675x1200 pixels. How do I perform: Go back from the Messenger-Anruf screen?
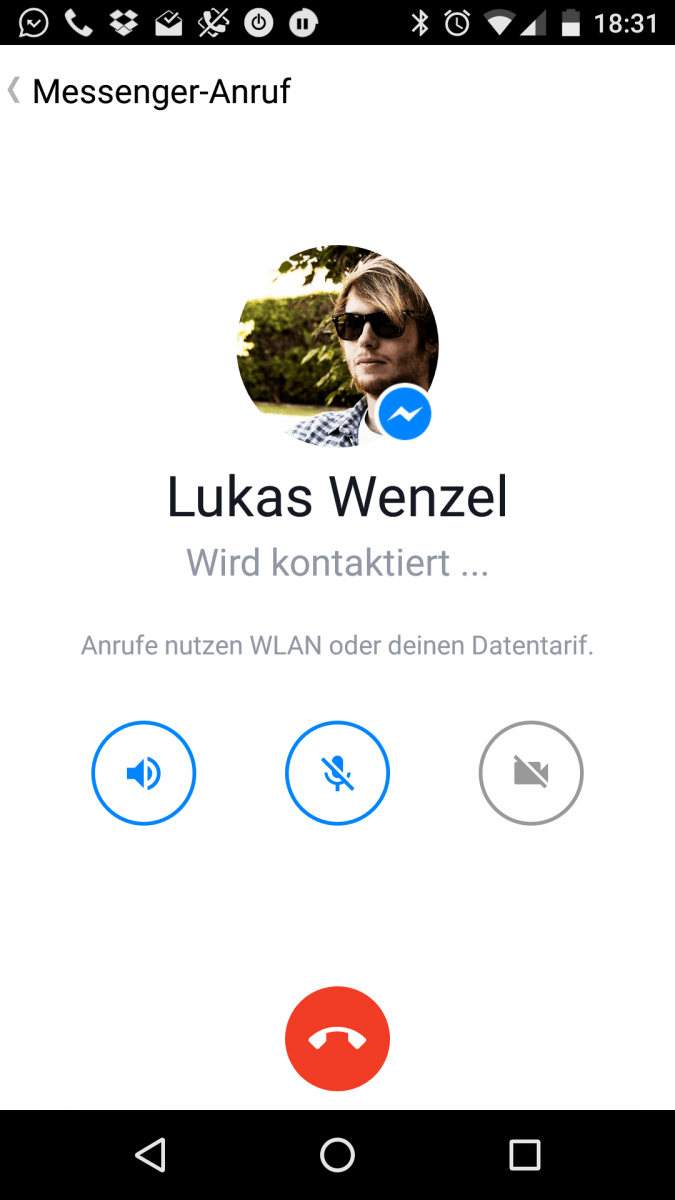pyautogui.click(x=15, y=91)
